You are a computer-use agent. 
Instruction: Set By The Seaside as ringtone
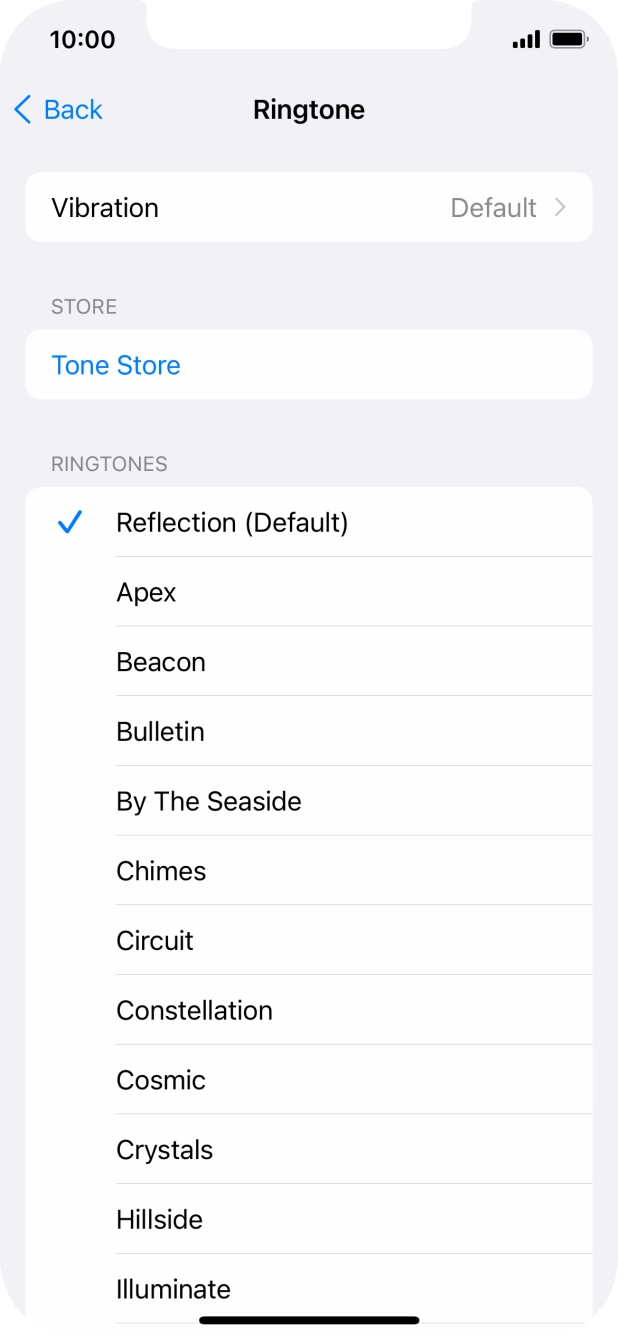pos(309,801)
